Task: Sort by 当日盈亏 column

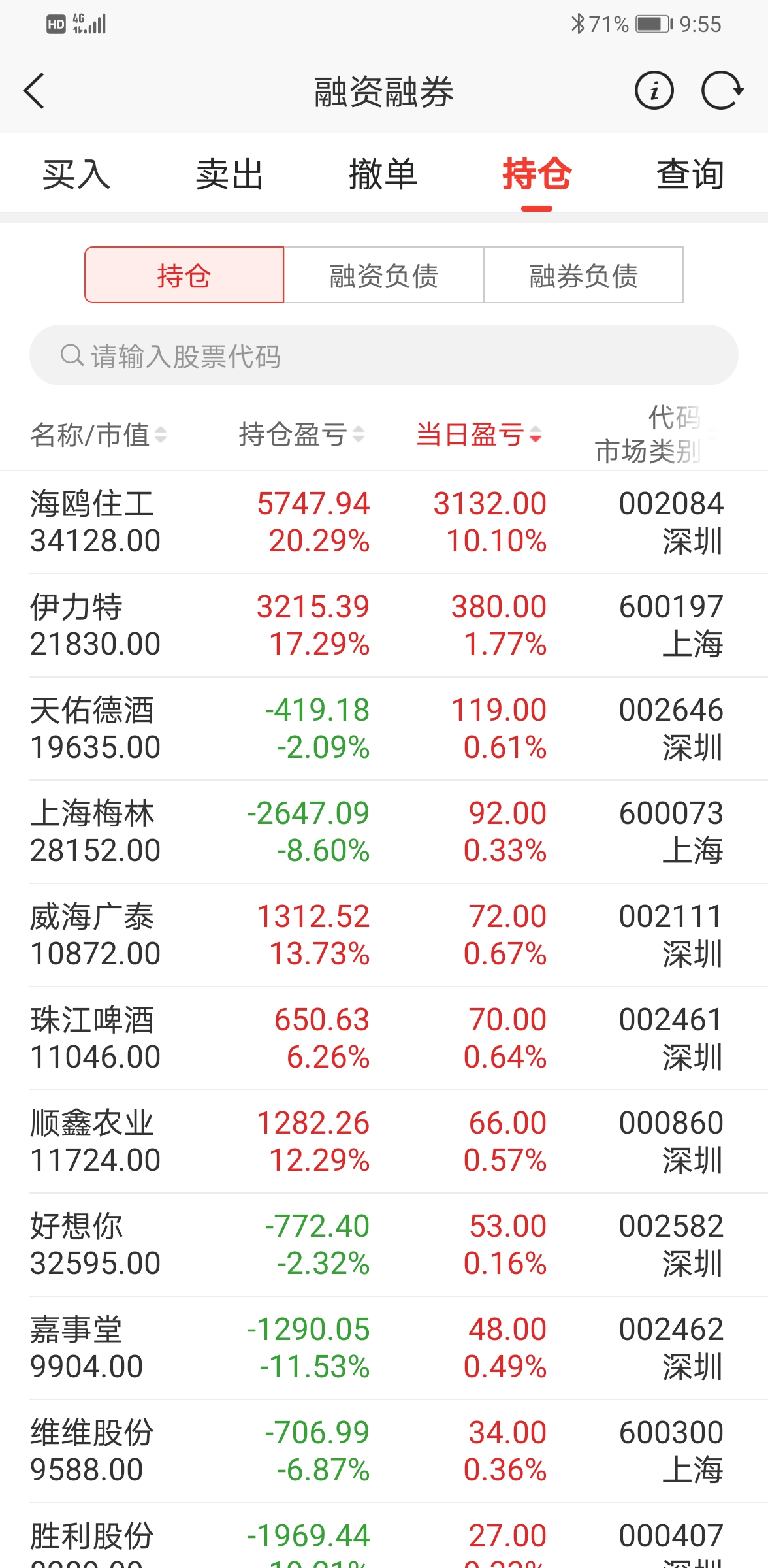Action: point(479,434)
